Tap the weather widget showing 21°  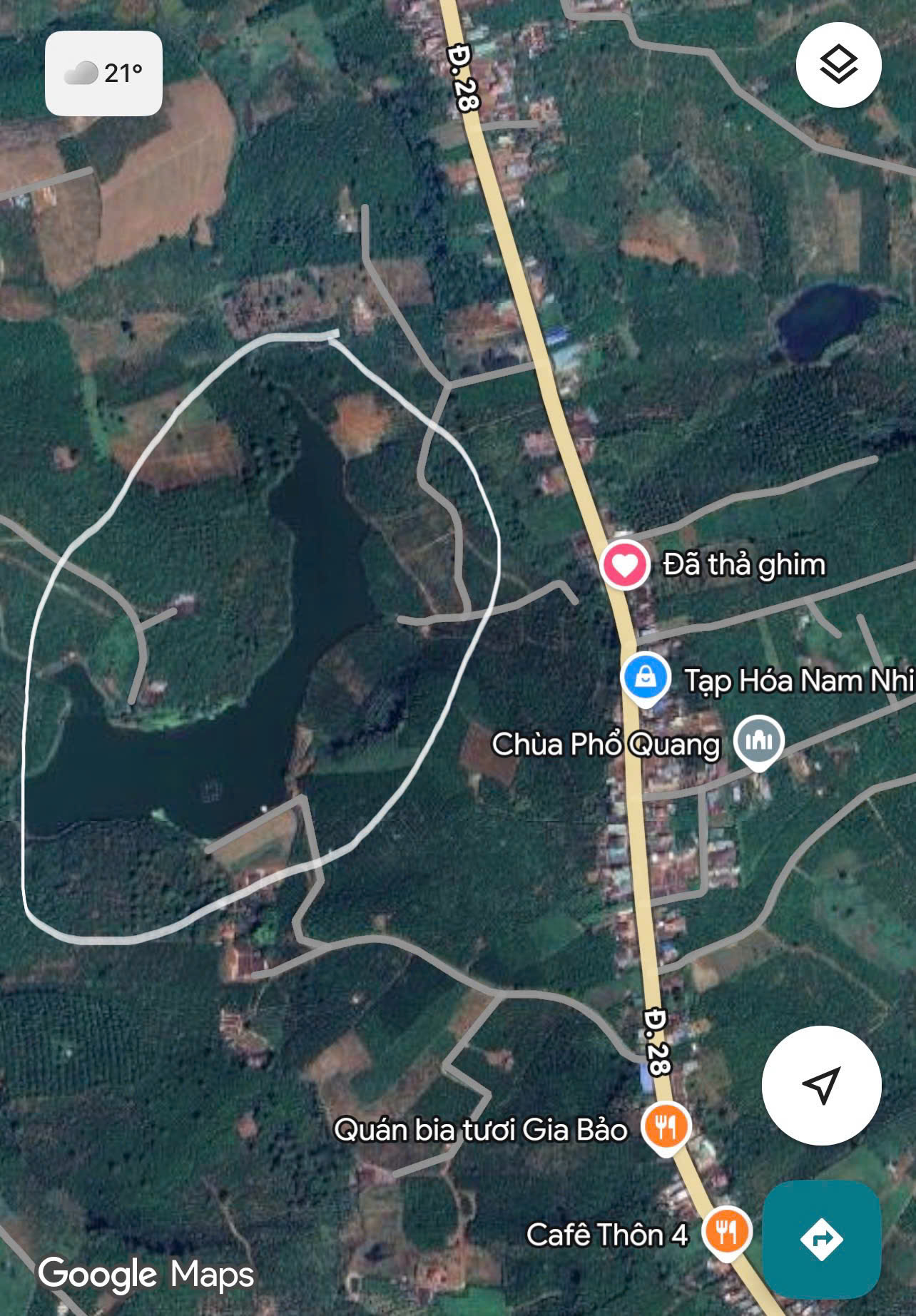click(x=104, y=73)
